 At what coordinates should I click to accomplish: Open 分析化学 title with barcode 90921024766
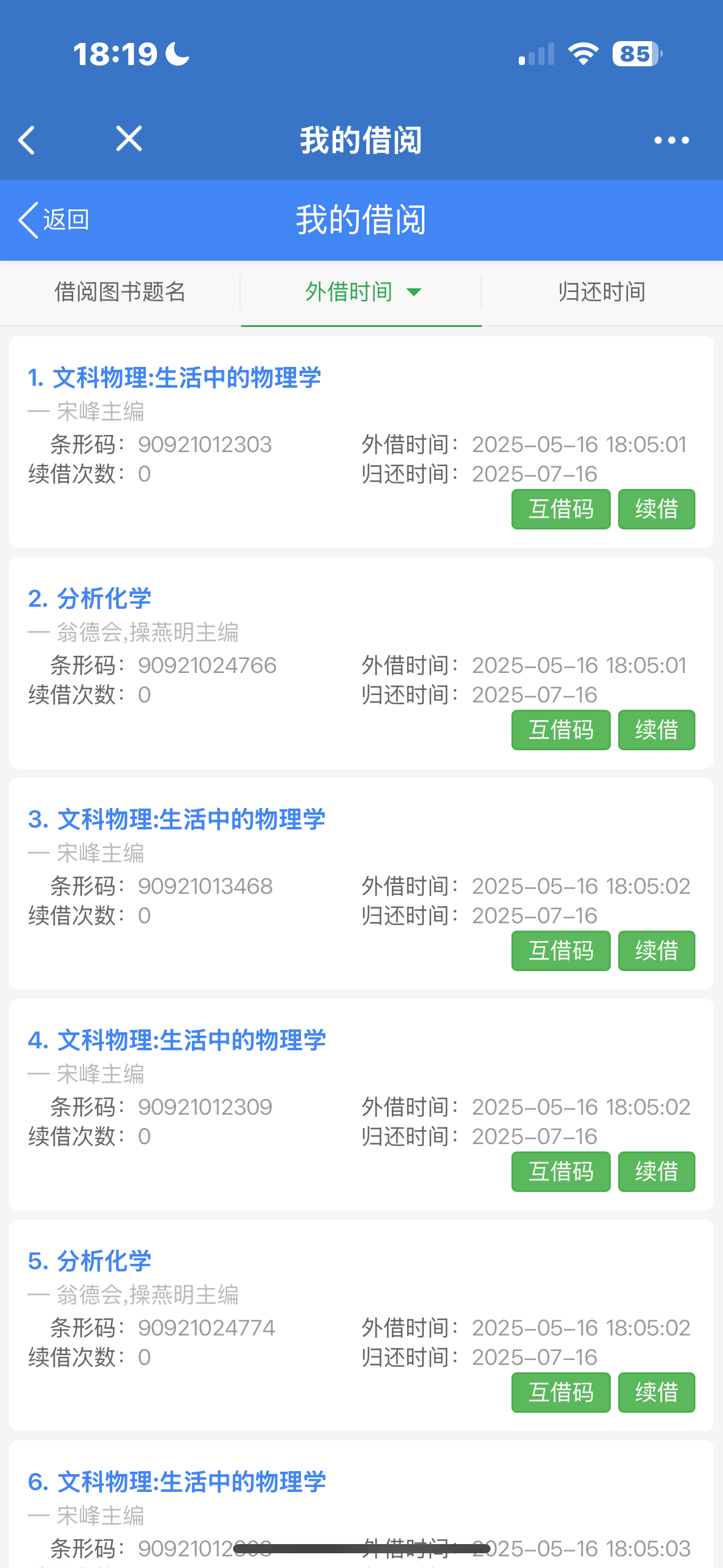90,599
